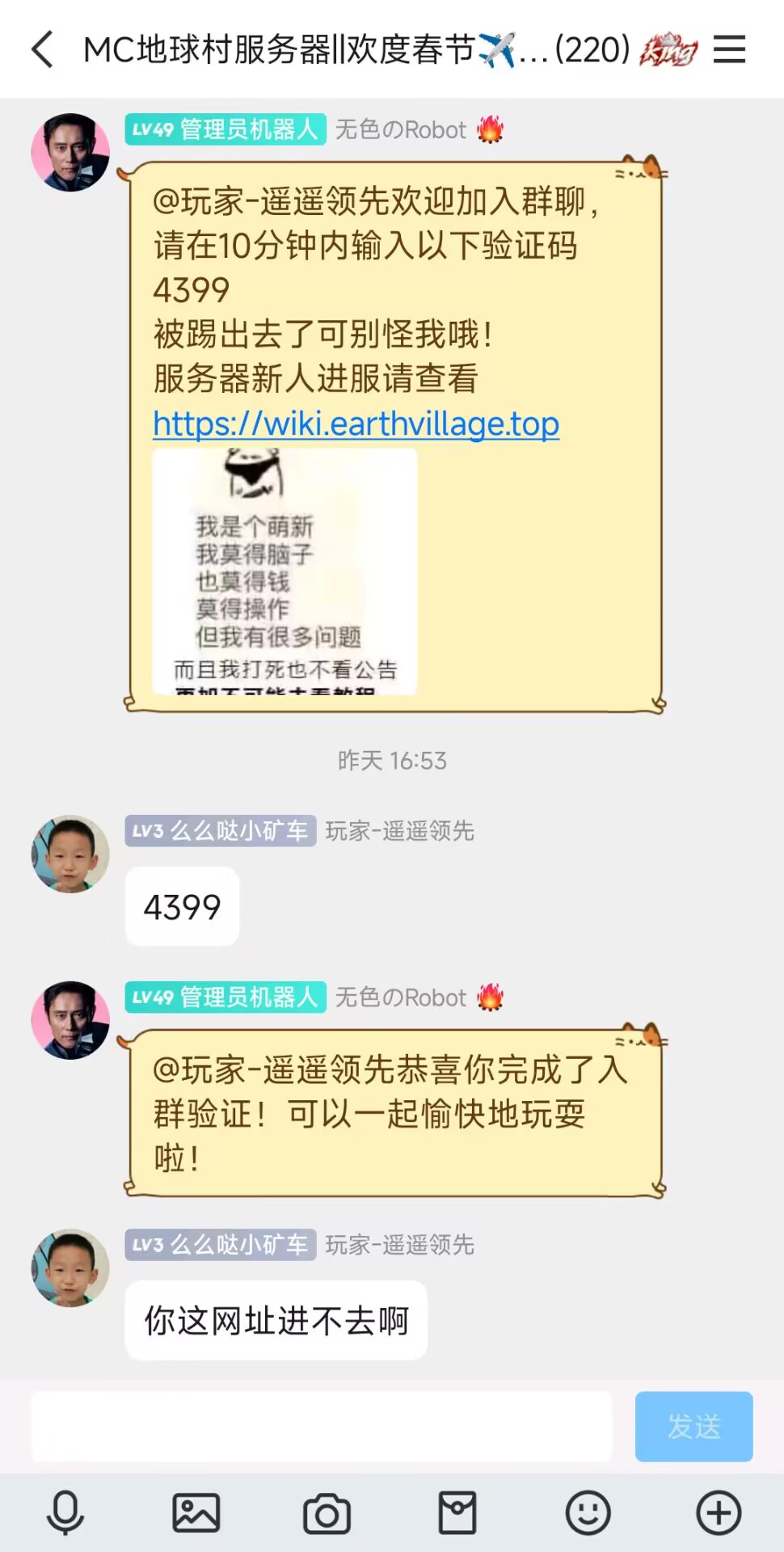The image size is (784, 1552).
Task: Tap the 发送 send button
Action: click(x=693, y=1426)
